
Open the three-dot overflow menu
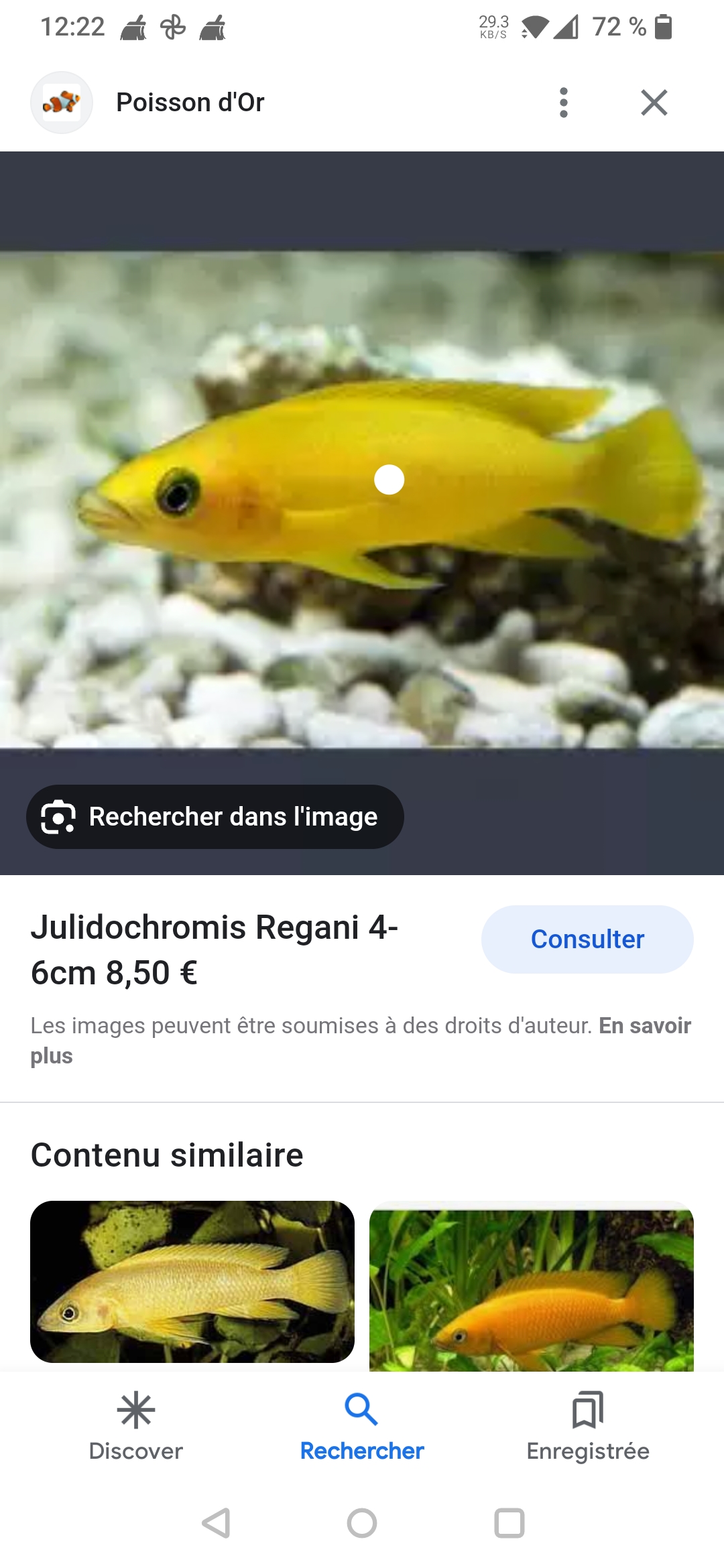pos(564,103)
